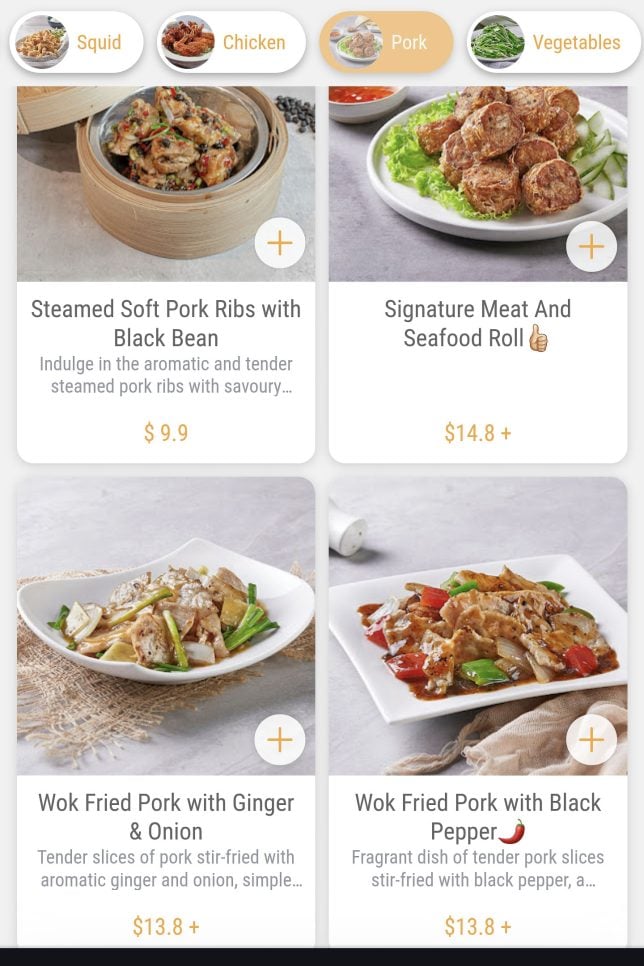Viewport: 644px width, 966px height.
Task: Tap the Pork category chip
Action: pos(386,42)
